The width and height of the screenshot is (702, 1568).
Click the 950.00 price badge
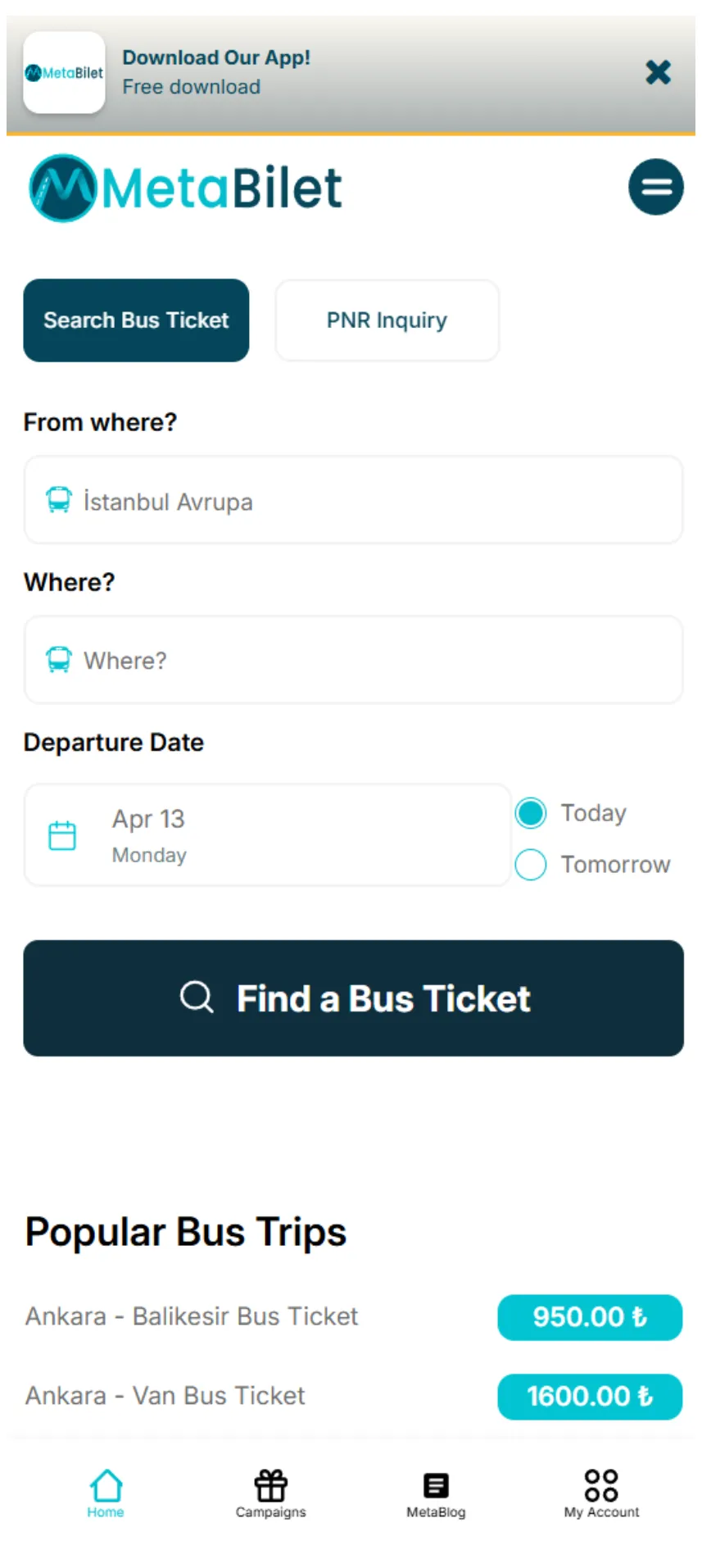589,1316
